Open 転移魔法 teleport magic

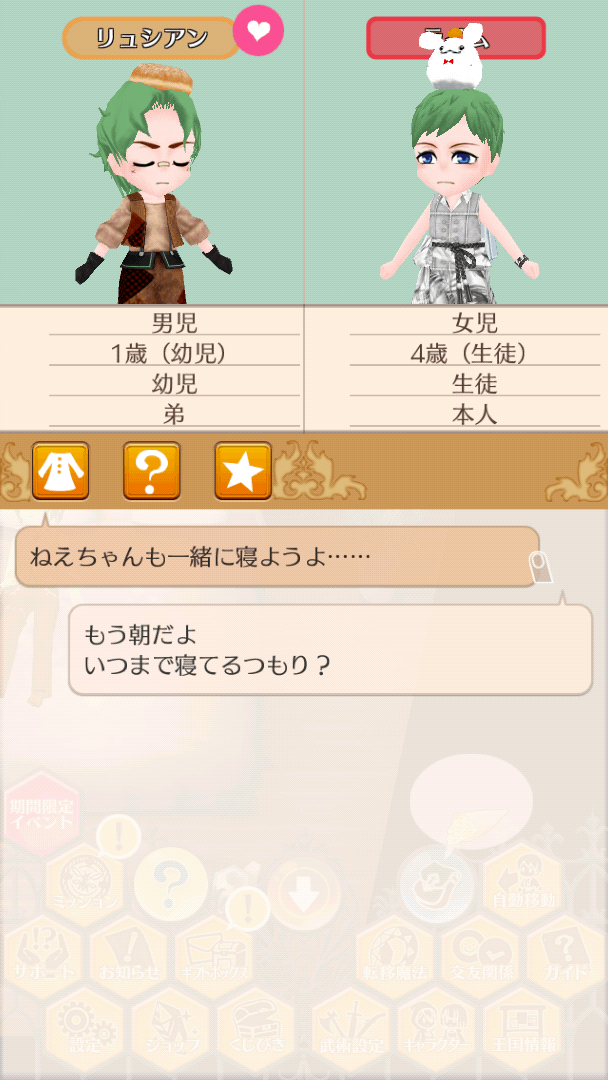point(394,955)
